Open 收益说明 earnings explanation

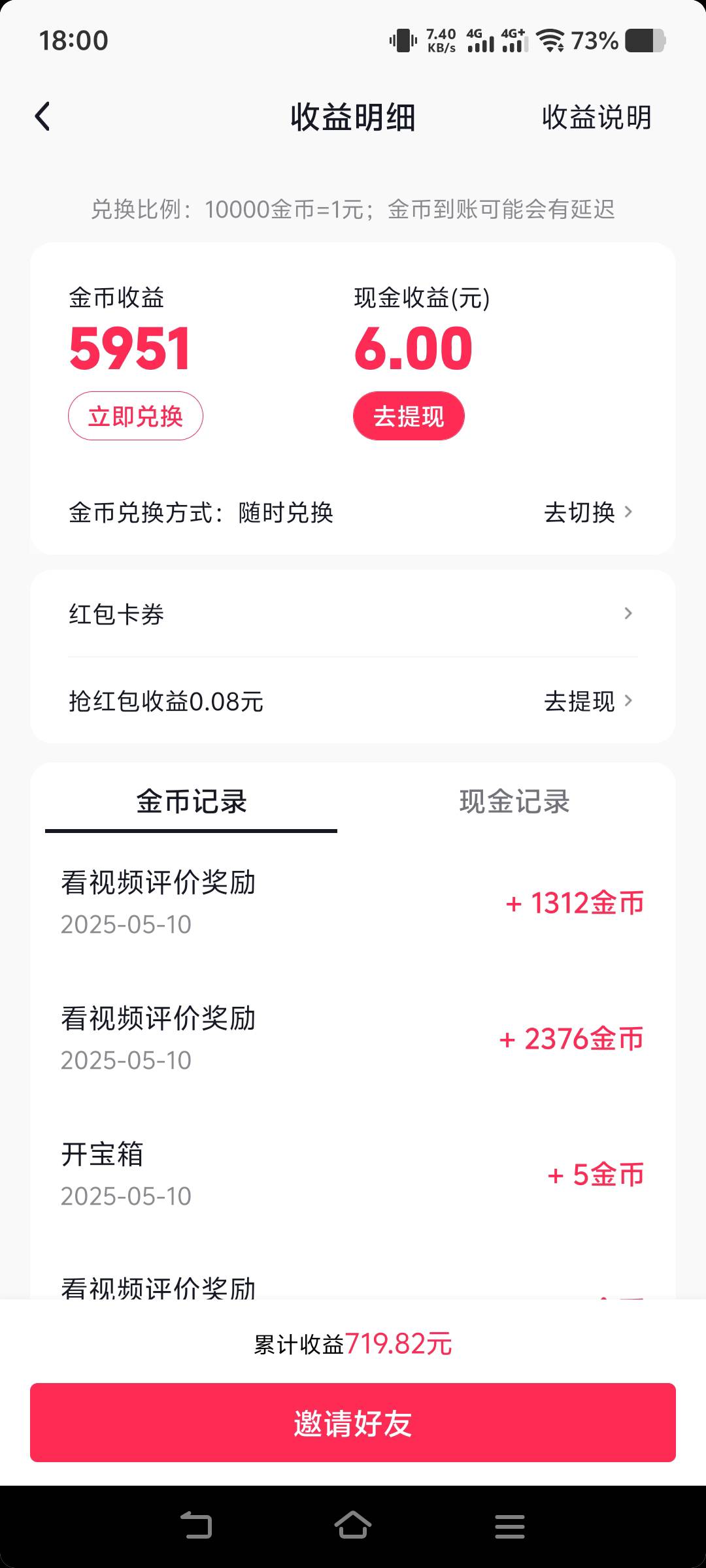coord(596,118)
